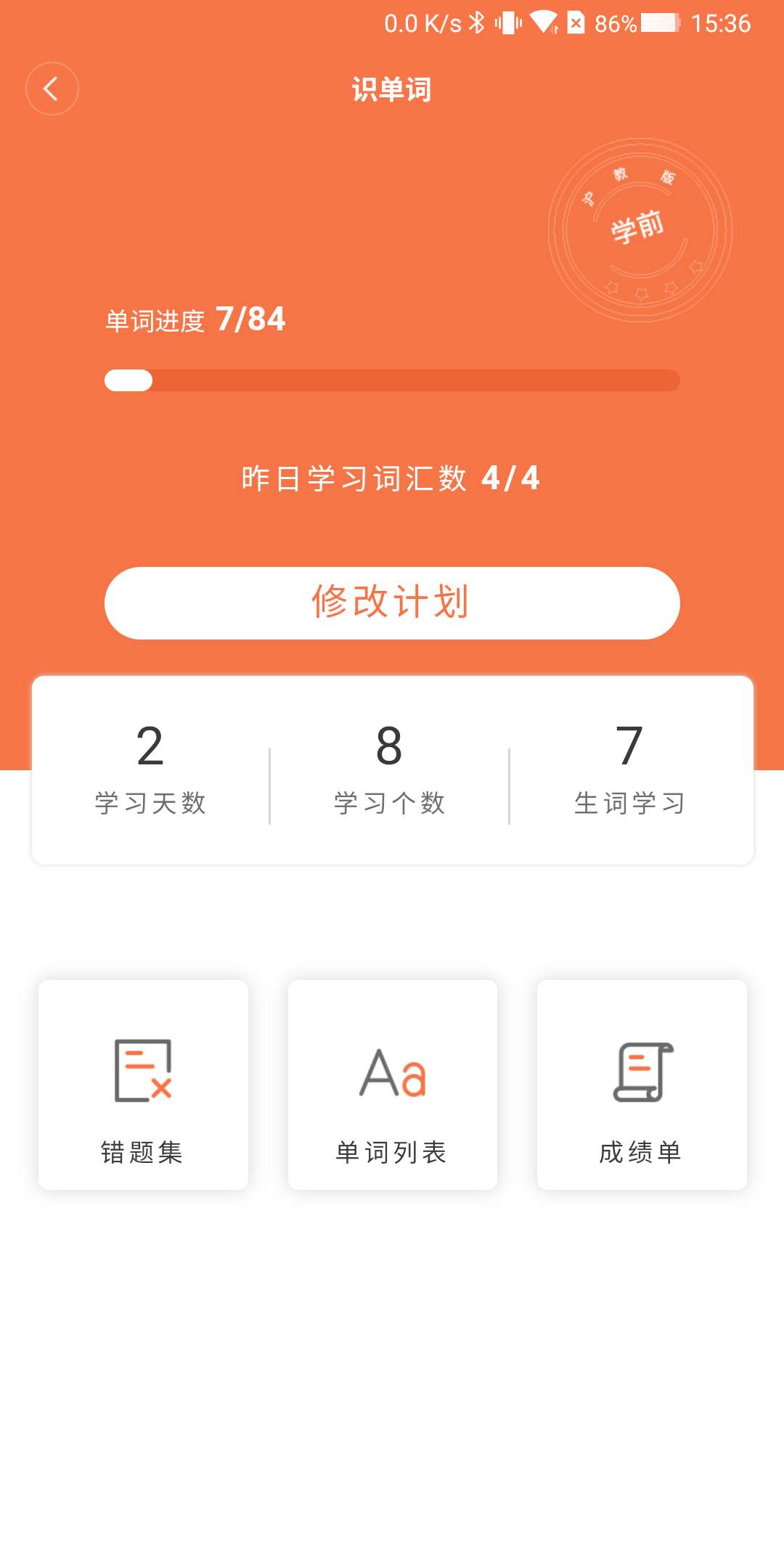Image resolution: width=784 pixels, height=1568 pixels.
Task: Tap the SIM card error icon
Action: click(x=577, y=23)
